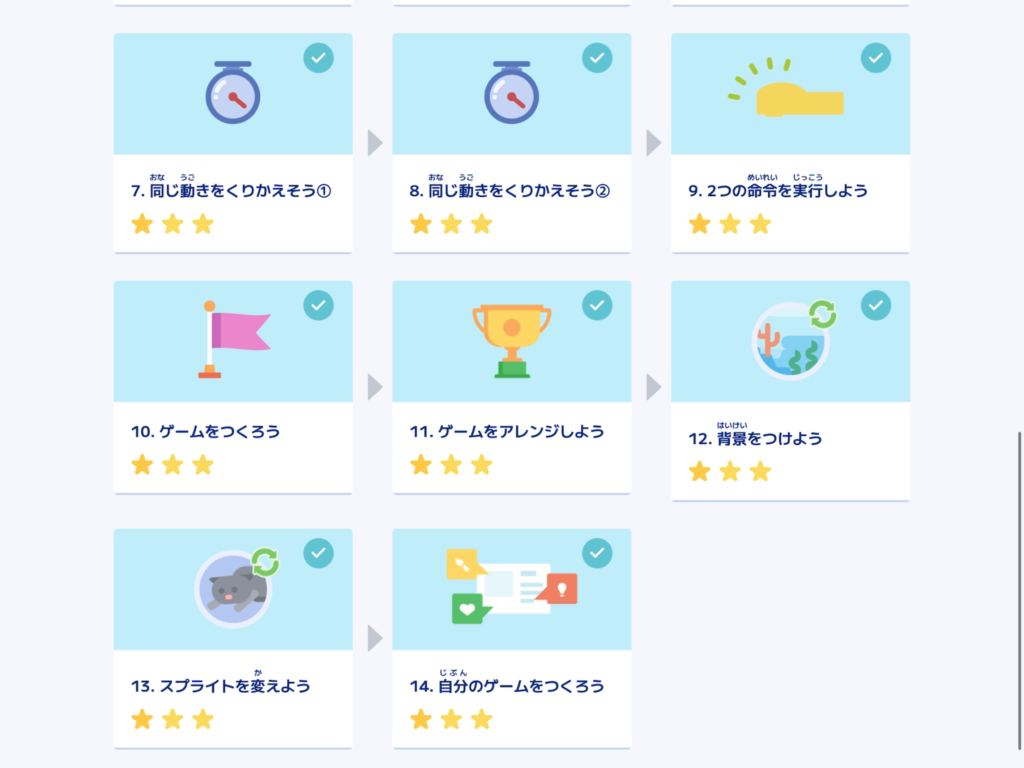Viewport: 1024px width, 768px height.
Task: Select lesson 10 ゲームをつくろう
Action: [x=232, y=388]
